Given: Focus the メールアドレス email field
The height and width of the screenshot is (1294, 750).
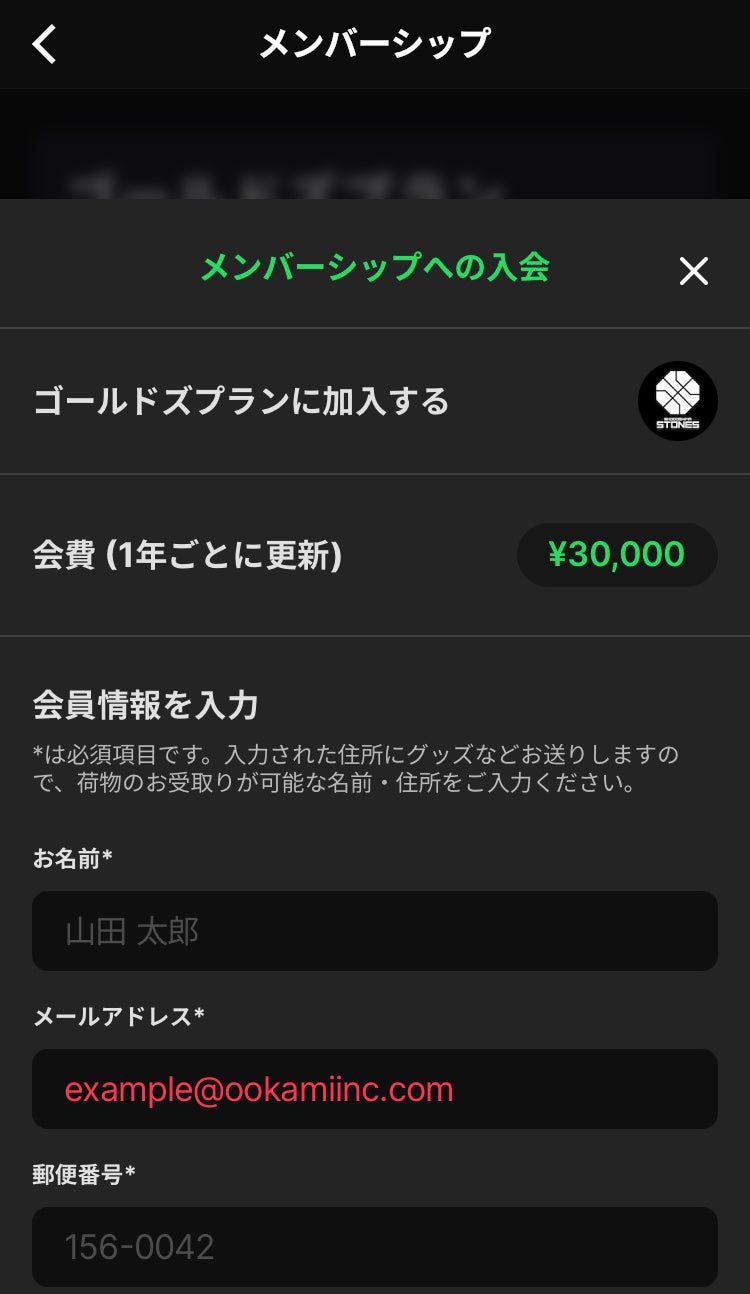Looking at the screenshot, I should [x=374, y=1089].
